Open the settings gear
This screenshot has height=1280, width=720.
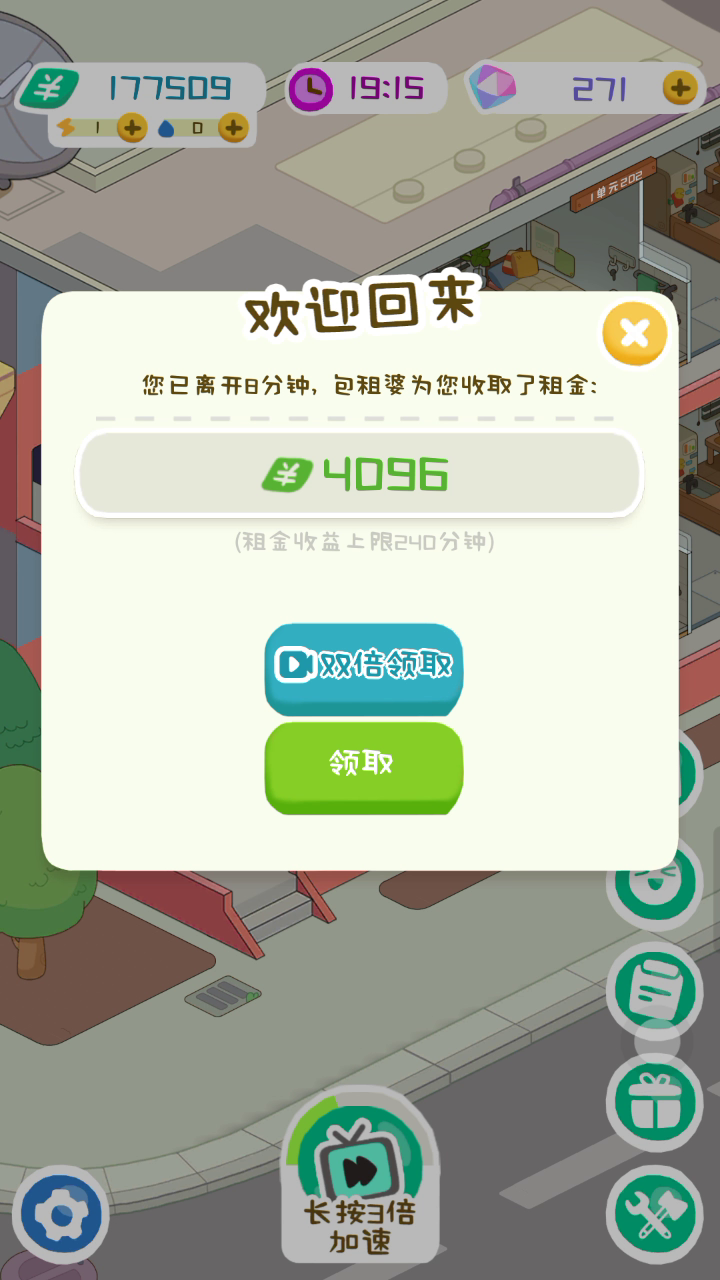click(60, 1215)
